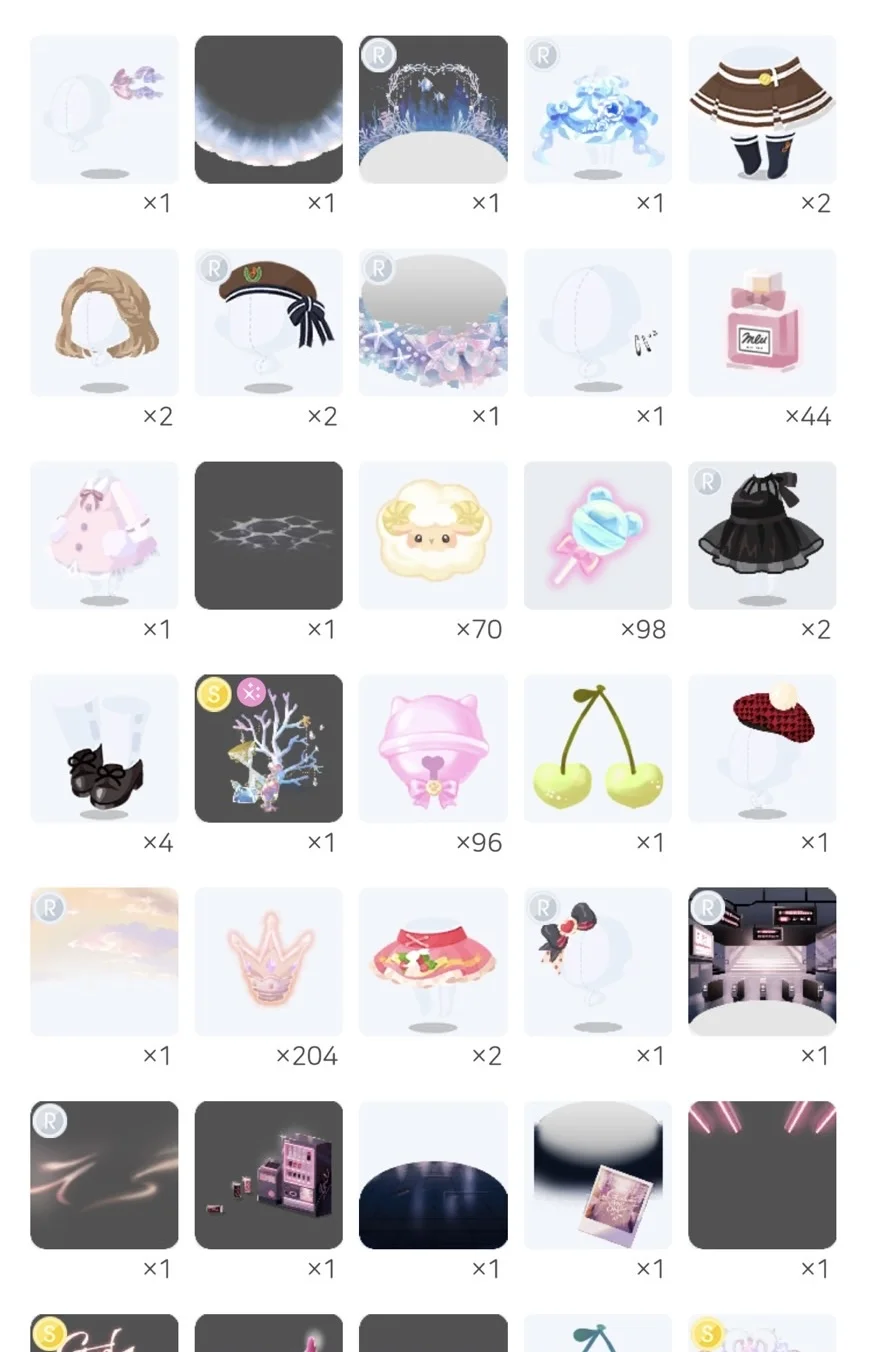This screenshot has width=869, height=1352.
Task: Select the pink vending machine item
Action: tap(268, 1174)
